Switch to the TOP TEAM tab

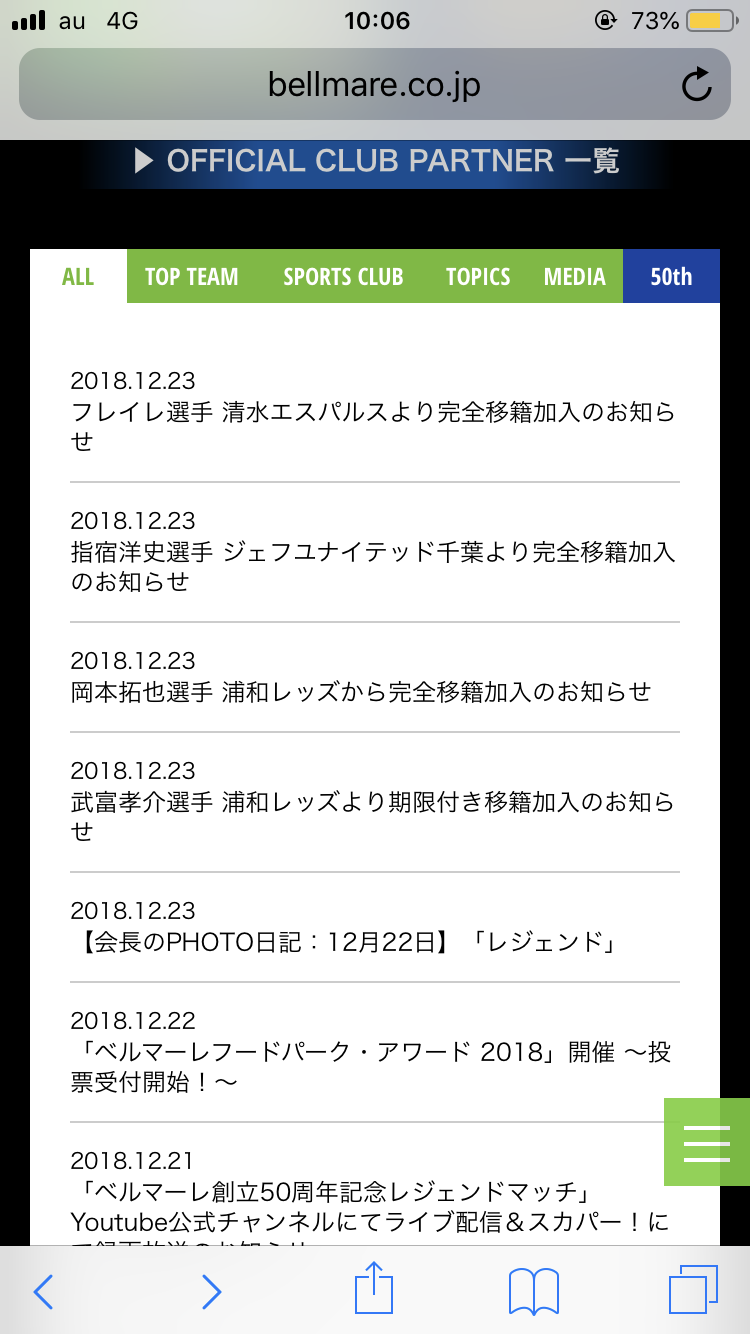click(x=191, y=277)
